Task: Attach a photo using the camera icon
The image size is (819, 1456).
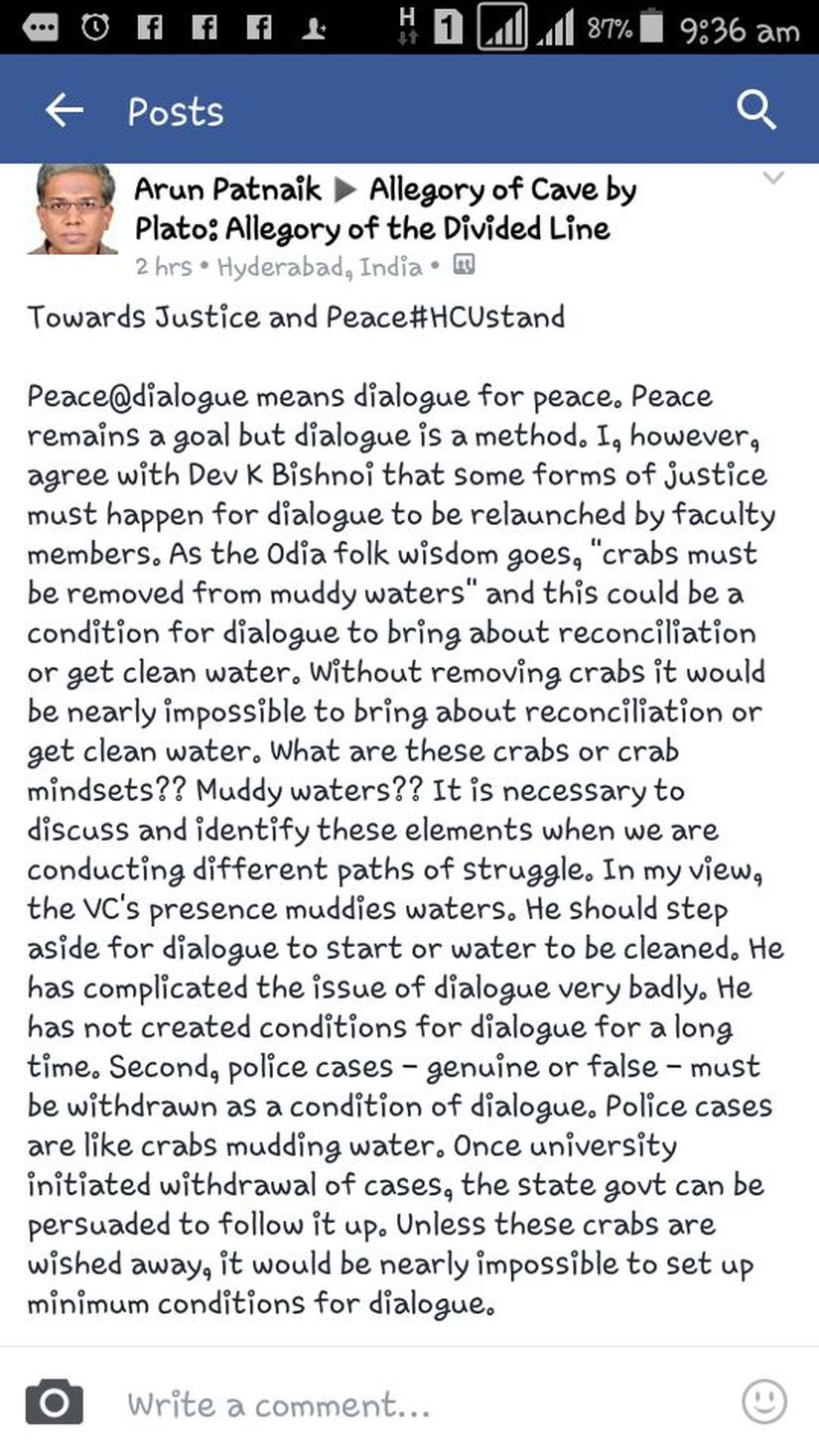Action: [x=54, y=1402]
